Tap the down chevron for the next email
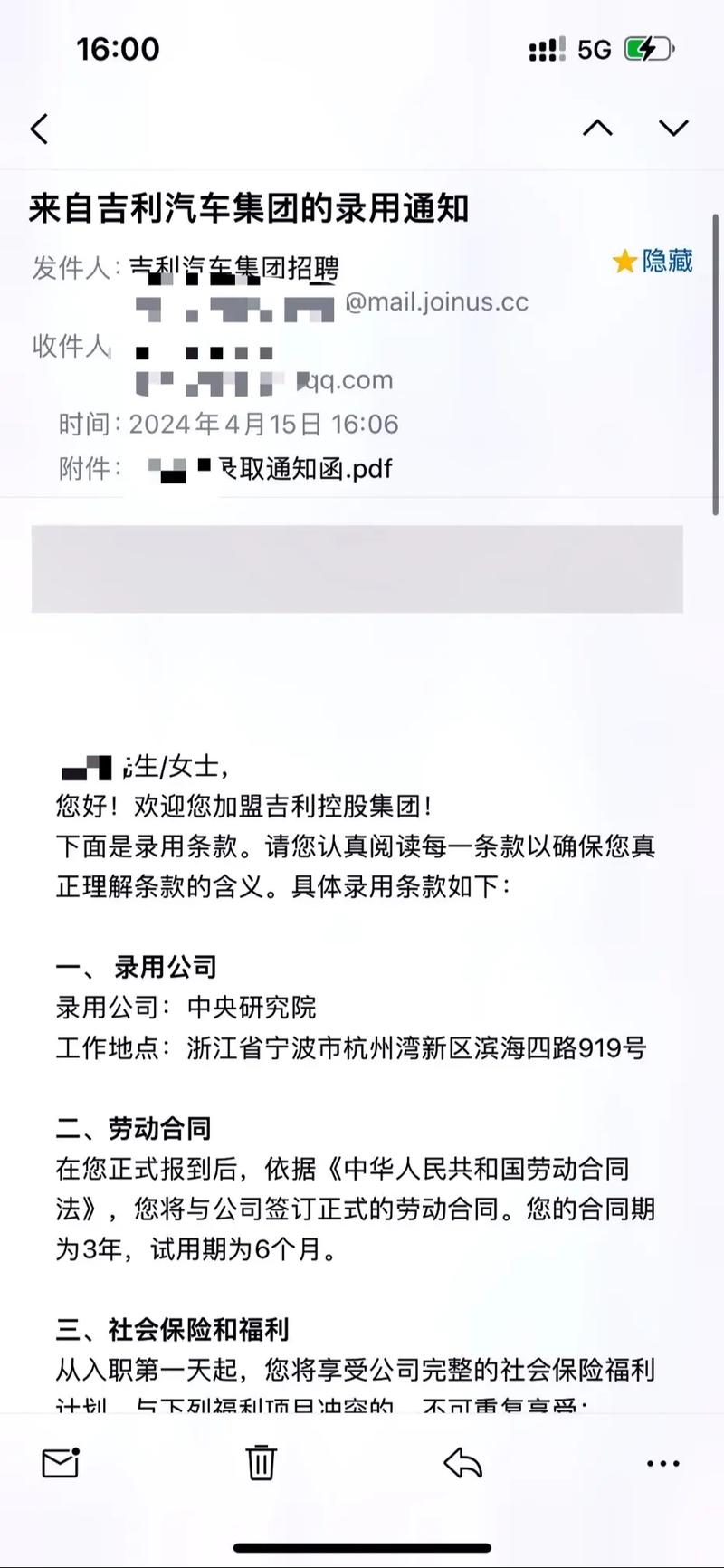The image size is (724, 1568). 673,129
